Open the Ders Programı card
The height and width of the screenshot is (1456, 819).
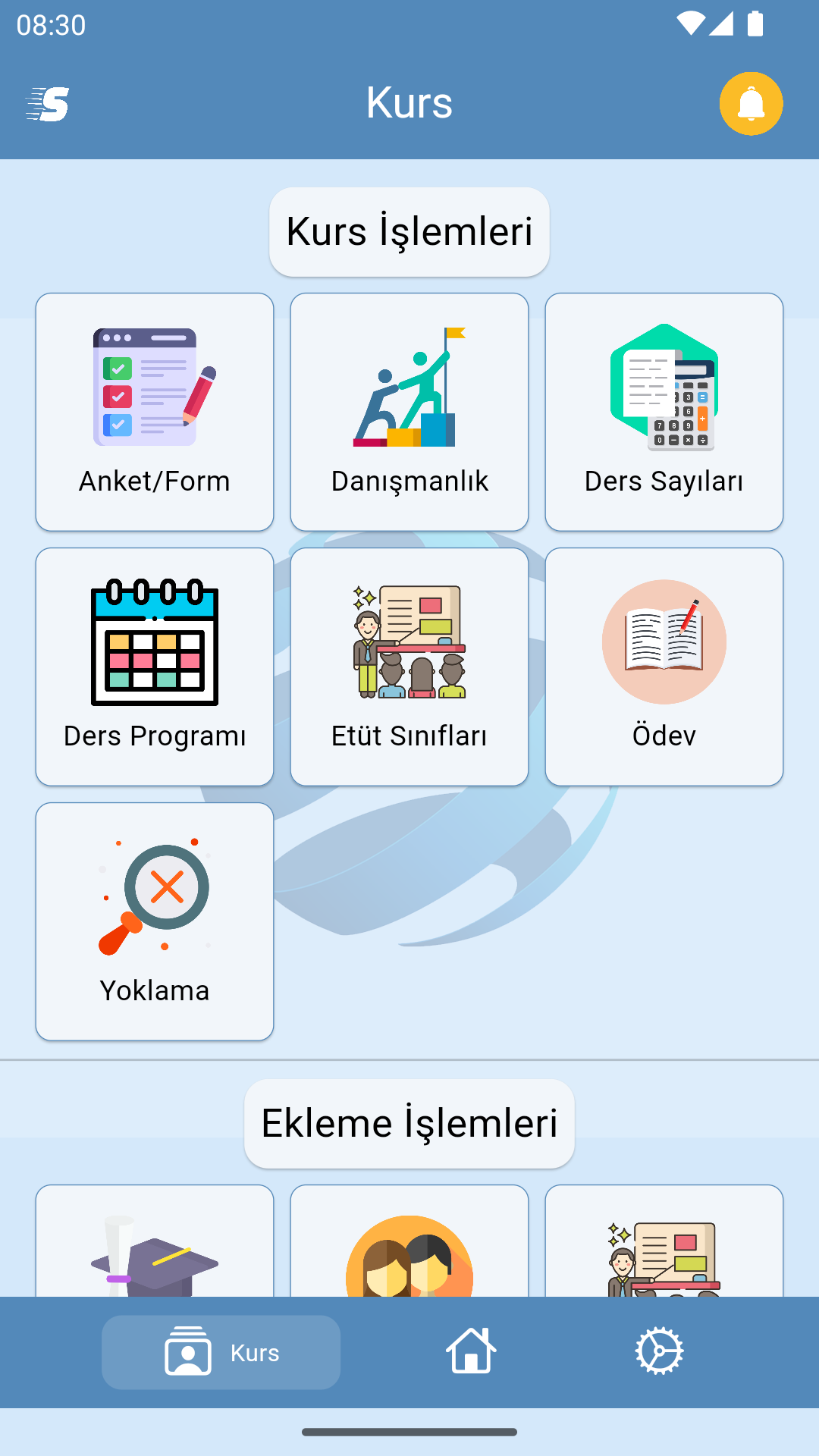point(155,667)
